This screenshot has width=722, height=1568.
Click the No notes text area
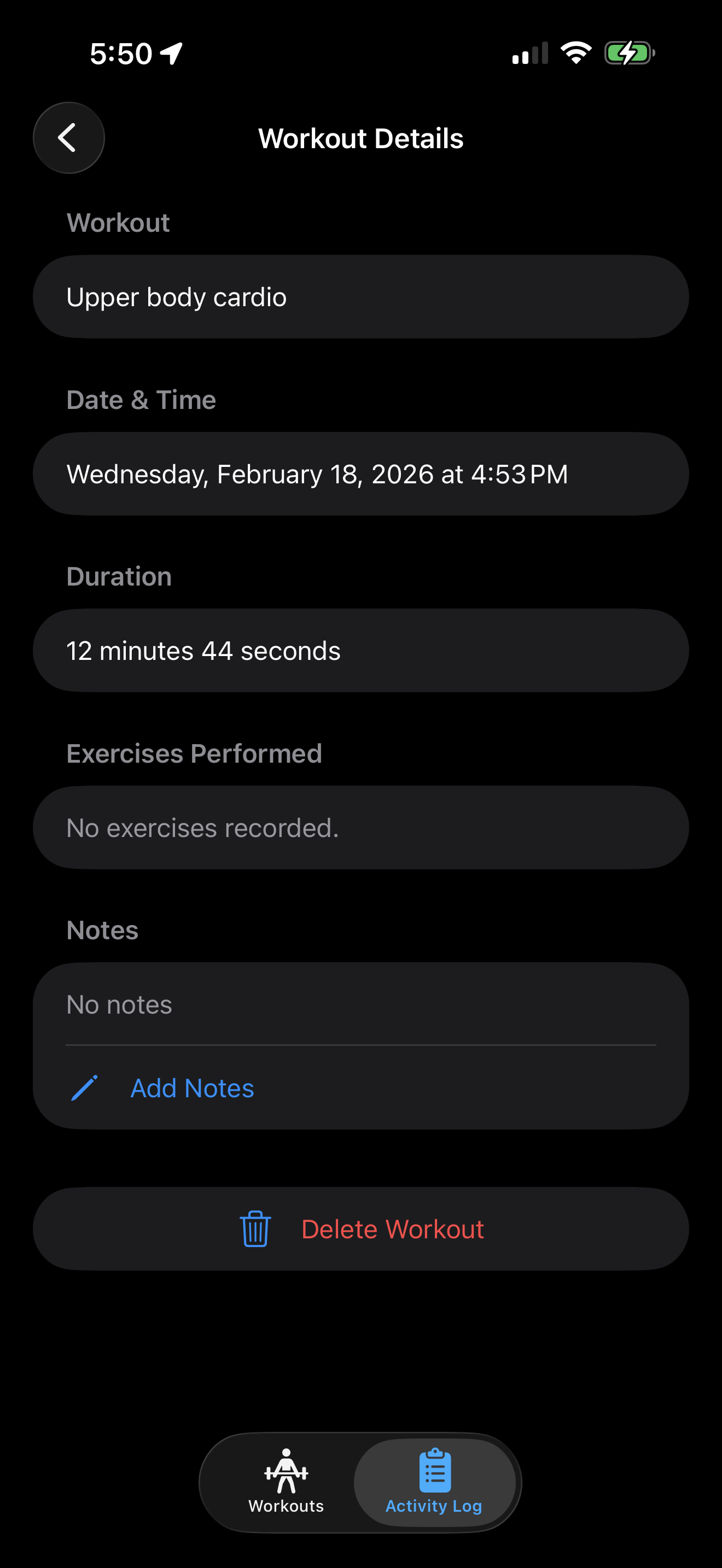click(x=361, y=1004)
